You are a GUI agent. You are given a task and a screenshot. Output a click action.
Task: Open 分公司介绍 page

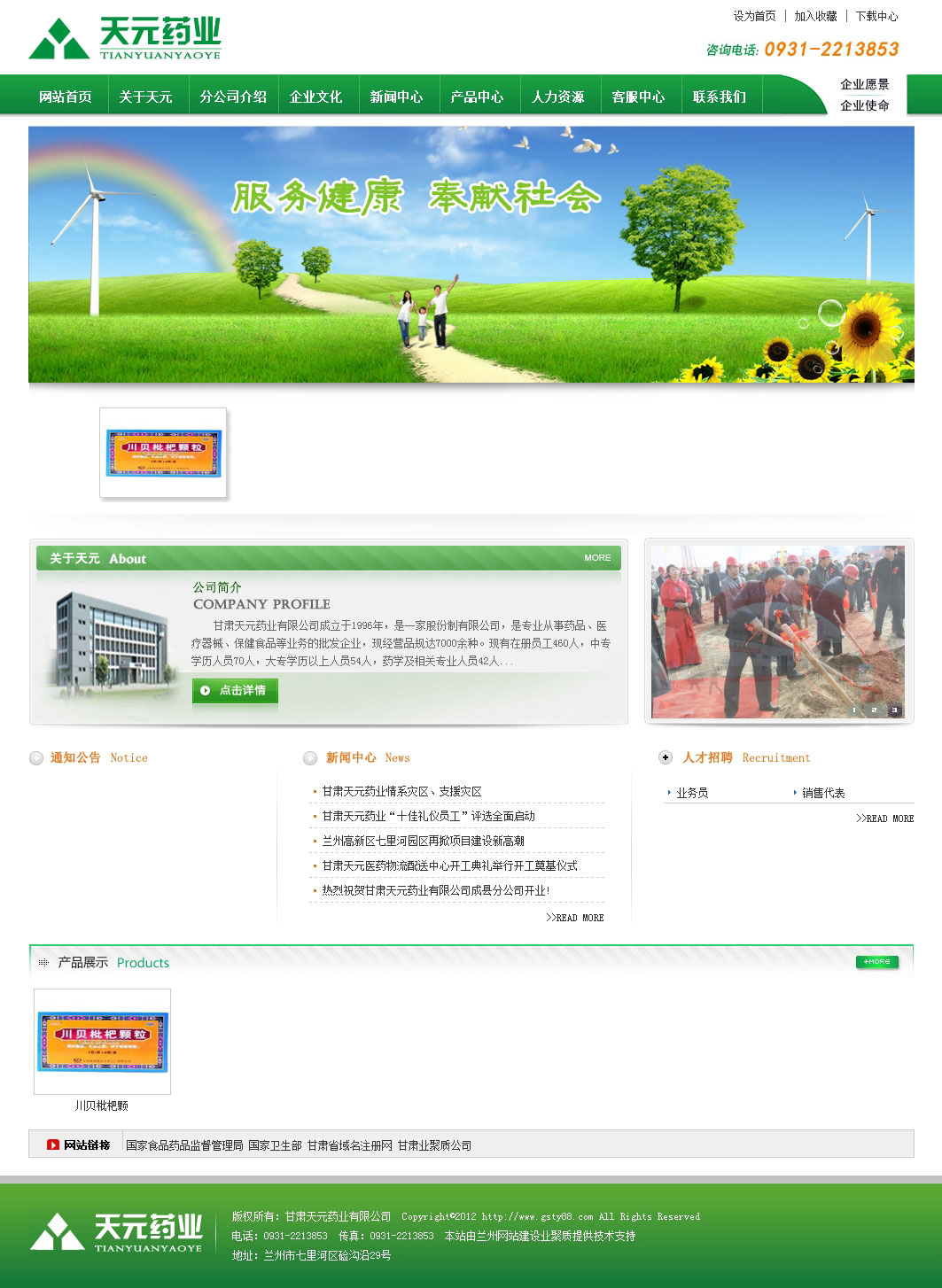point(233,97)
